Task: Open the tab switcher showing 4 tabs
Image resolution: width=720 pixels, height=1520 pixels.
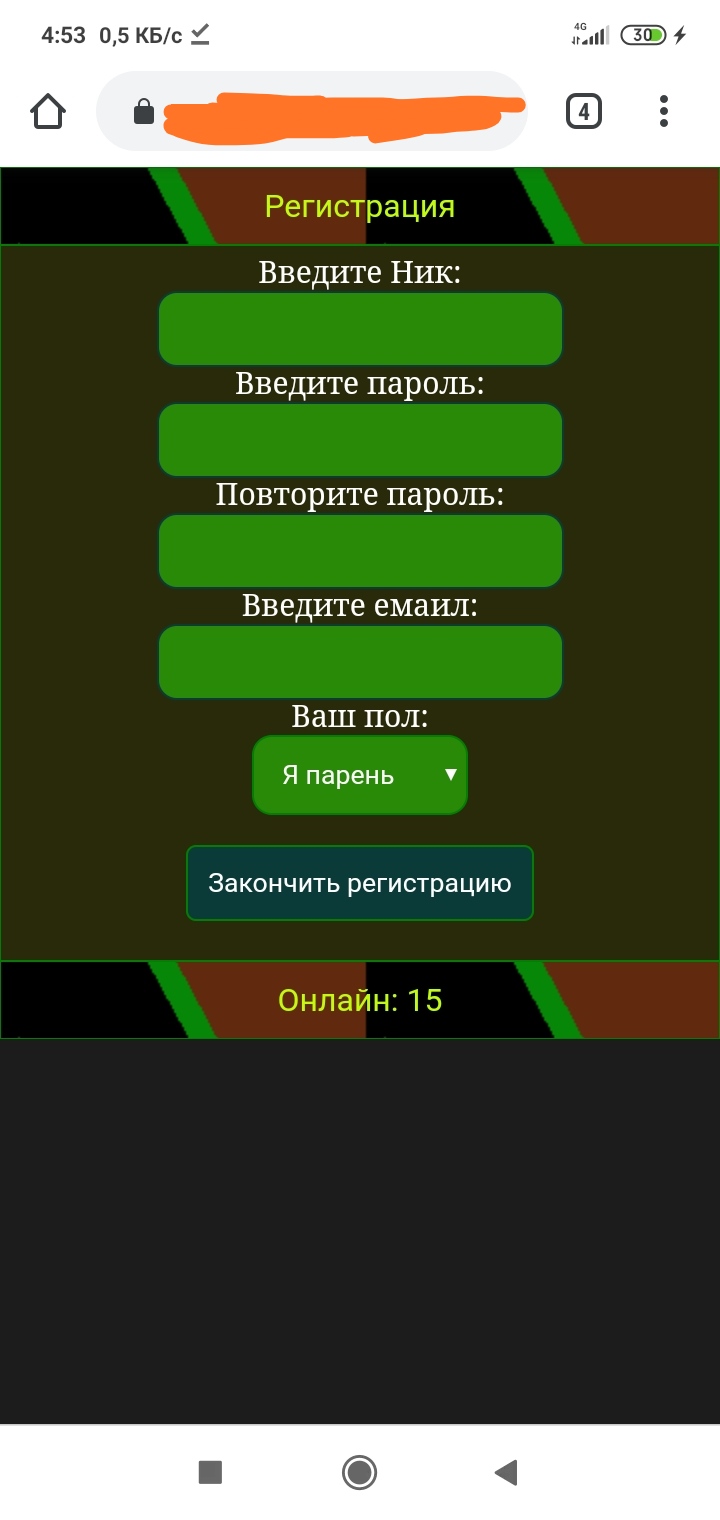Action: pos(584,111)
